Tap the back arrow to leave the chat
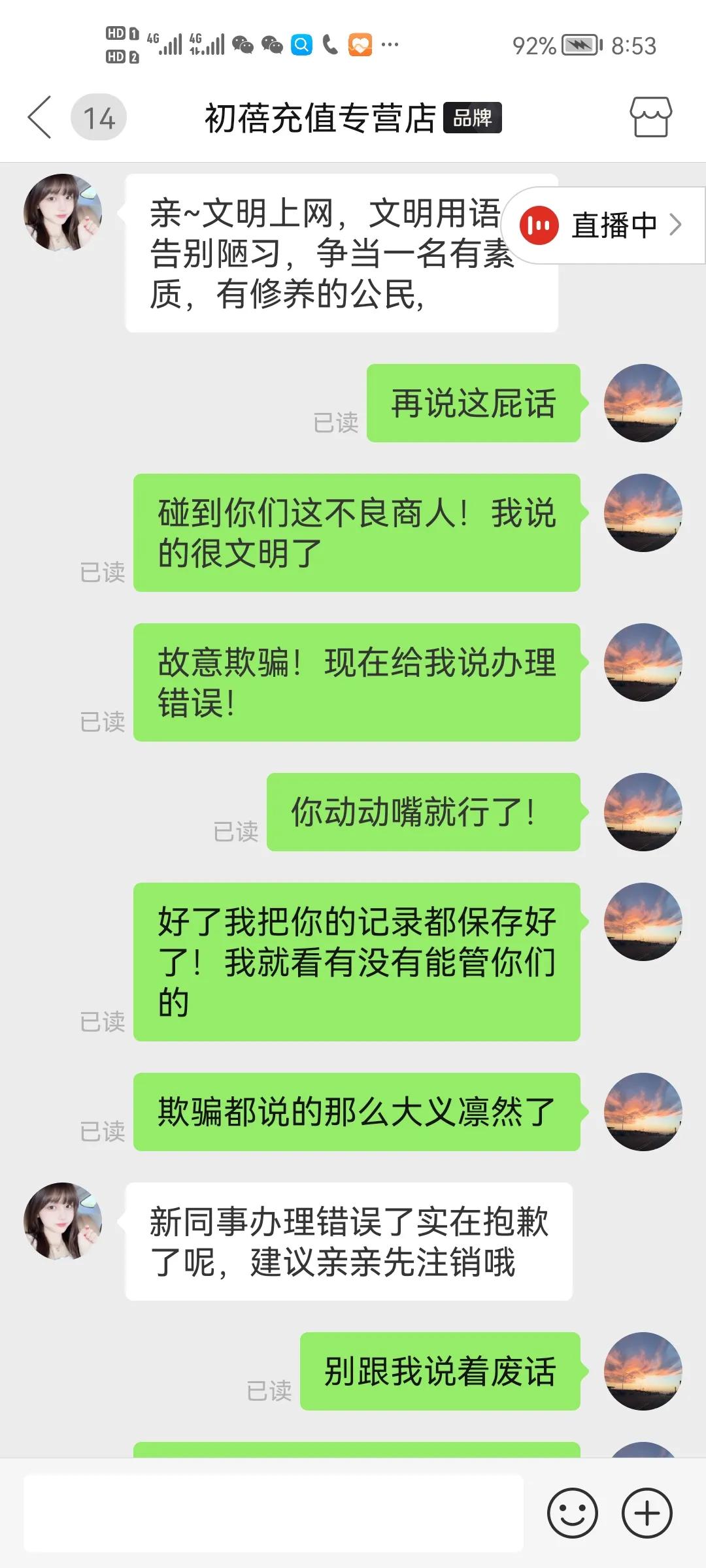Viewport: 706px width, 1568px height. point(41,118)
